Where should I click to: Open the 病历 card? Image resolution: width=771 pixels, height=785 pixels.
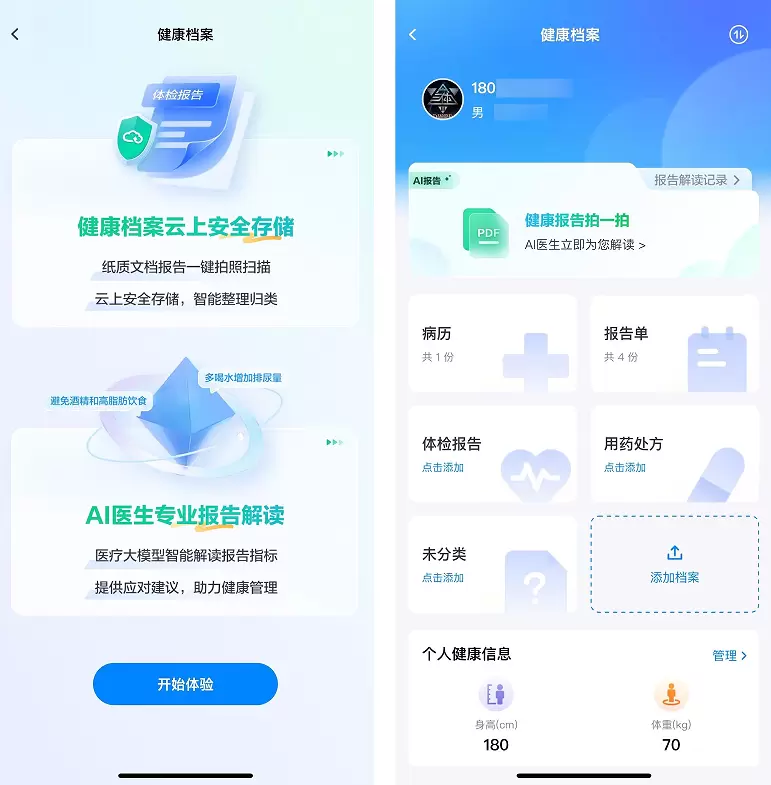pos(492,343)
